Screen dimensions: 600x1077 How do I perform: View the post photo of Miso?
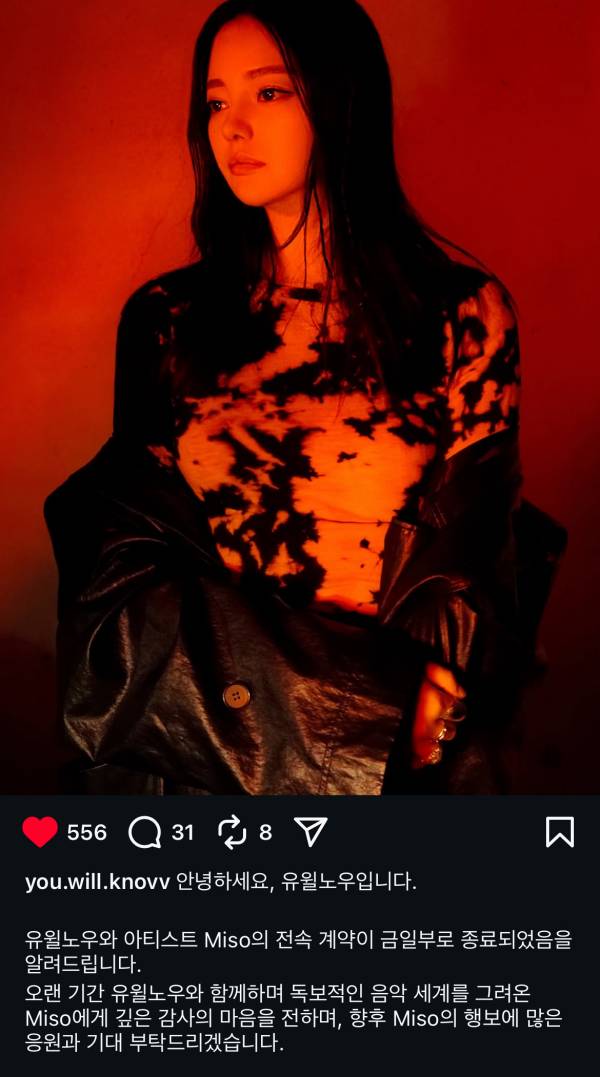[300, 400]
